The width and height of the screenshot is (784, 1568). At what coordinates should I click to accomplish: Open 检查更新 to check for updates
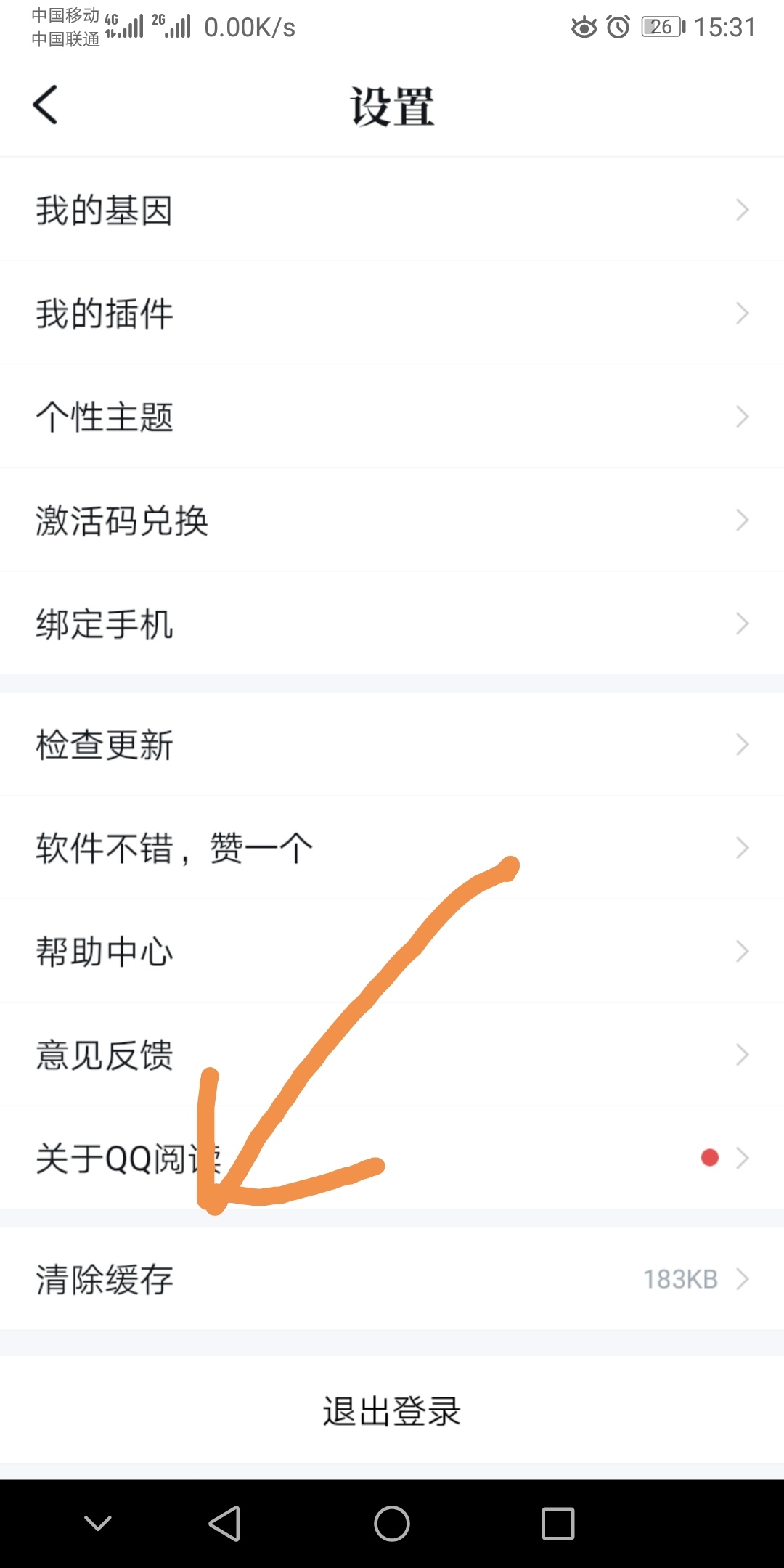click(392, 745)
